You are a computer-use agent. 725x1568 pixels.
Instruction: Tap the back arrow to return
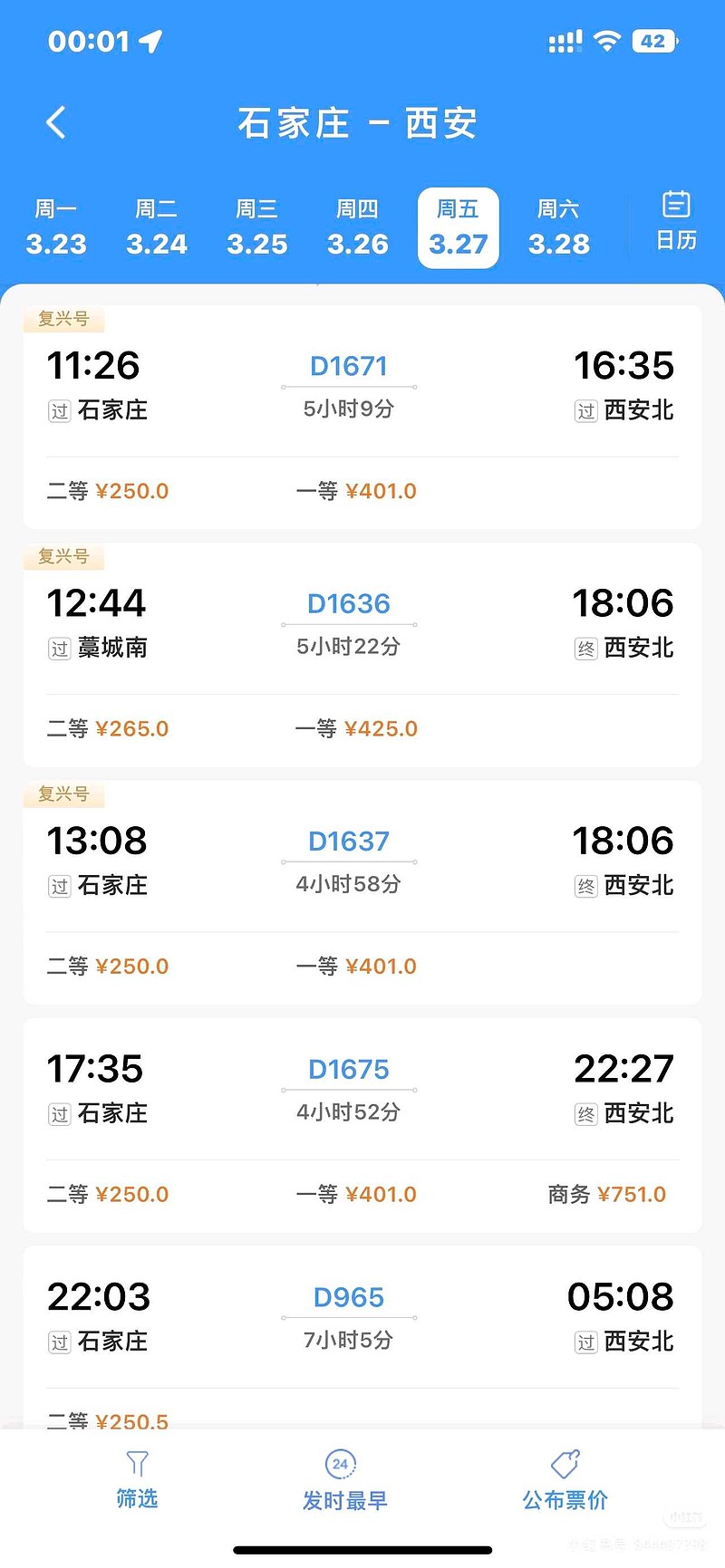pyautogui.click(x=56, y=123)
